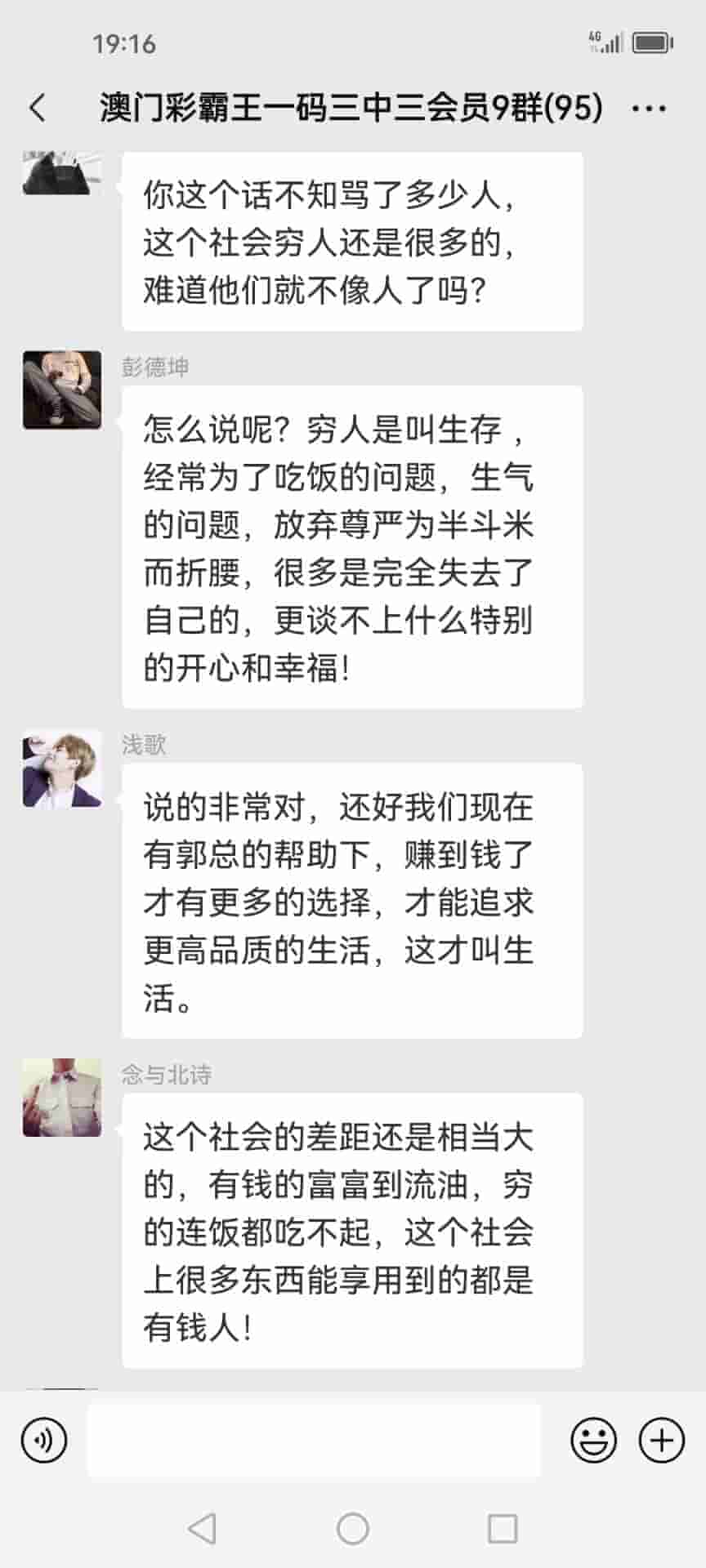This screenshot has height=1568, width=706.
Task: Go back from the group chat
Action: (38, 108)
